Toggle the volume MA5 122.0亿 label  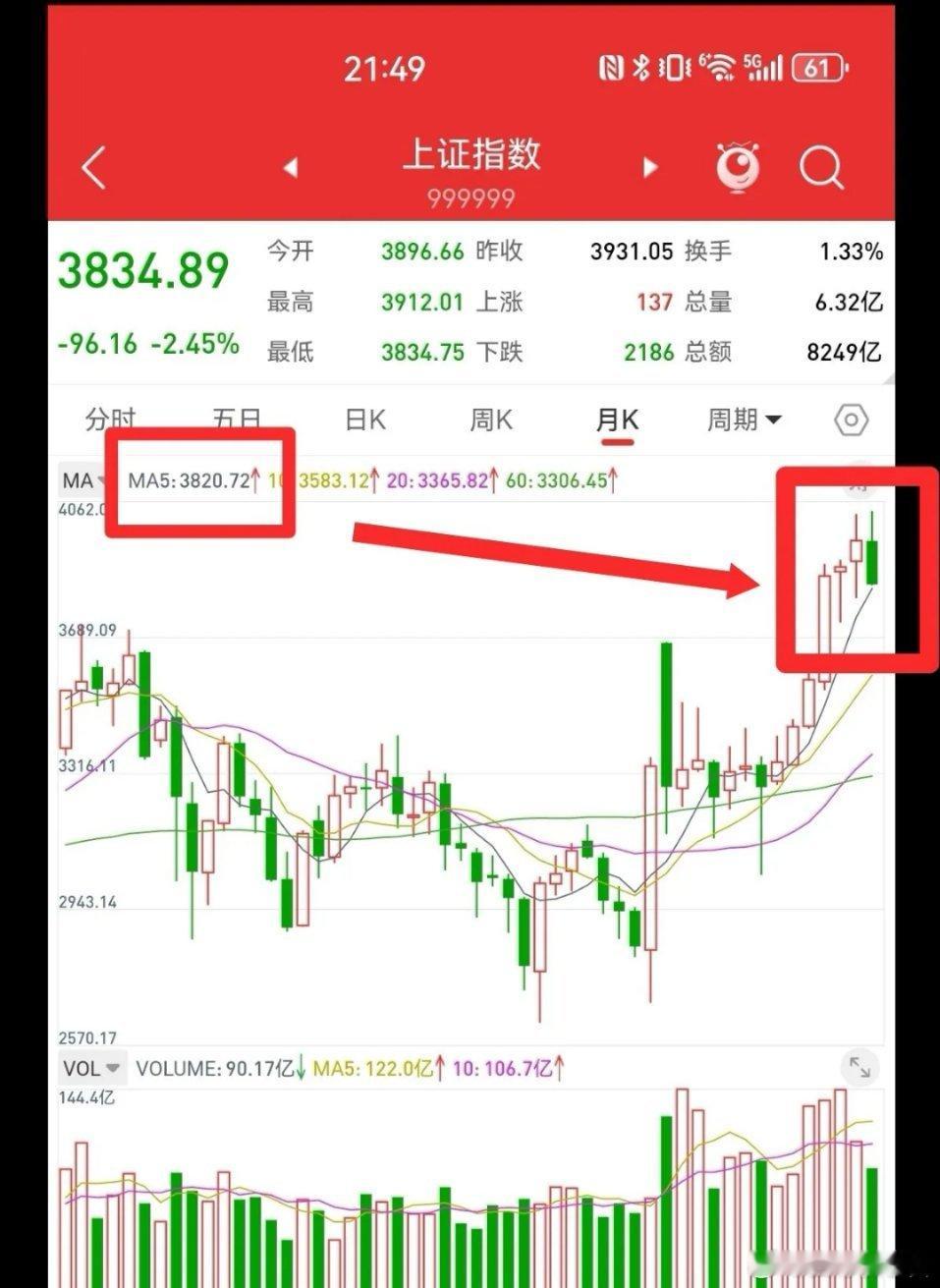tap(376, 1067)
